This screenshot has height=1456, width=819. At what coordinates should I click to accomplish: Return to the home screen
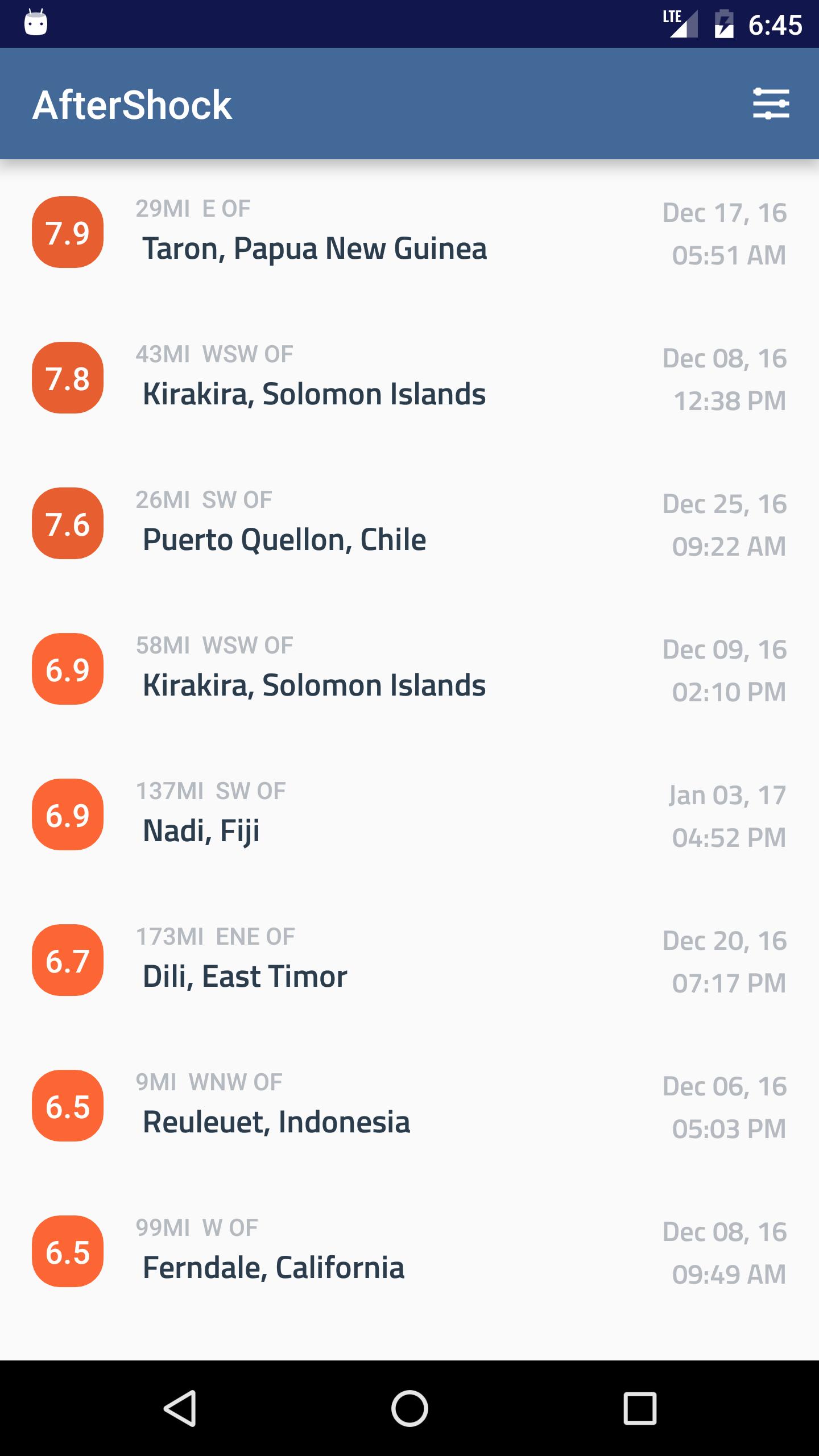[x=409, y=1408]
